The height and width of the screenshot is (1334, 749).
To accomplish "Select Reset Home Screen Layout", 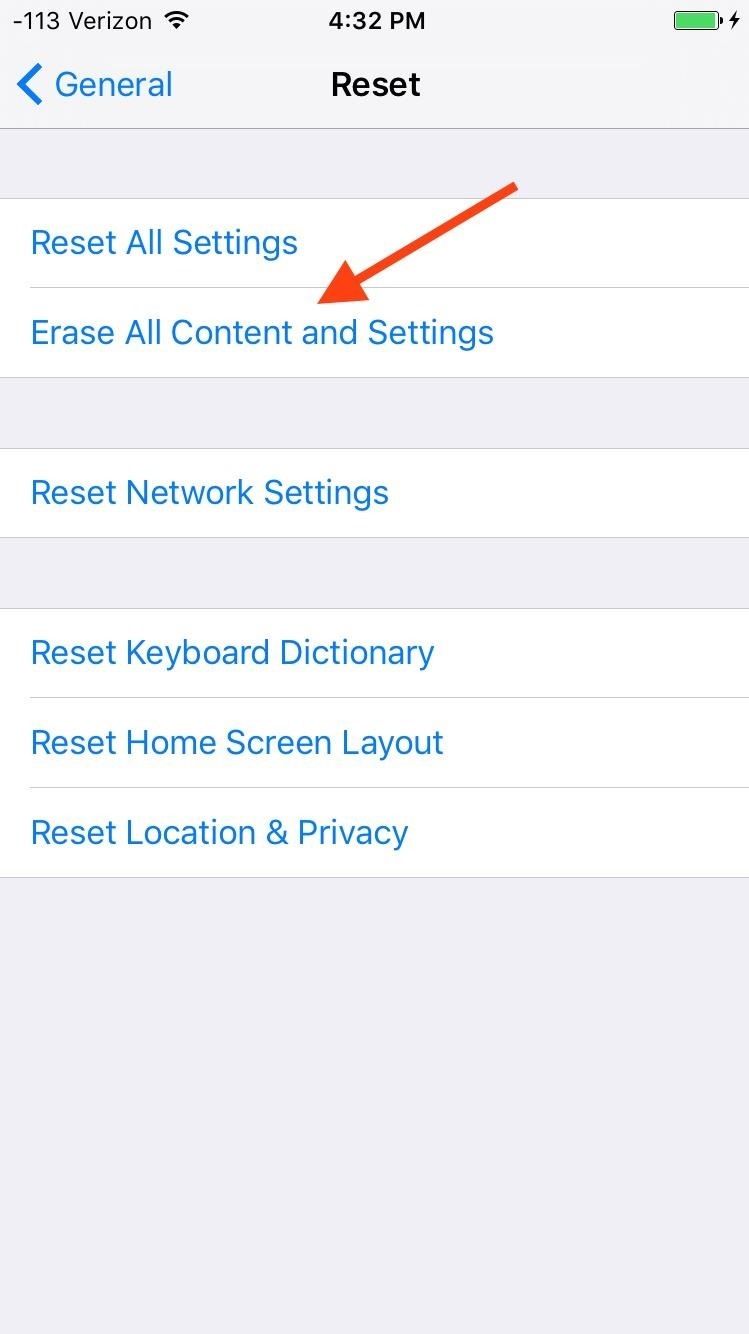I will click(237, 742).
